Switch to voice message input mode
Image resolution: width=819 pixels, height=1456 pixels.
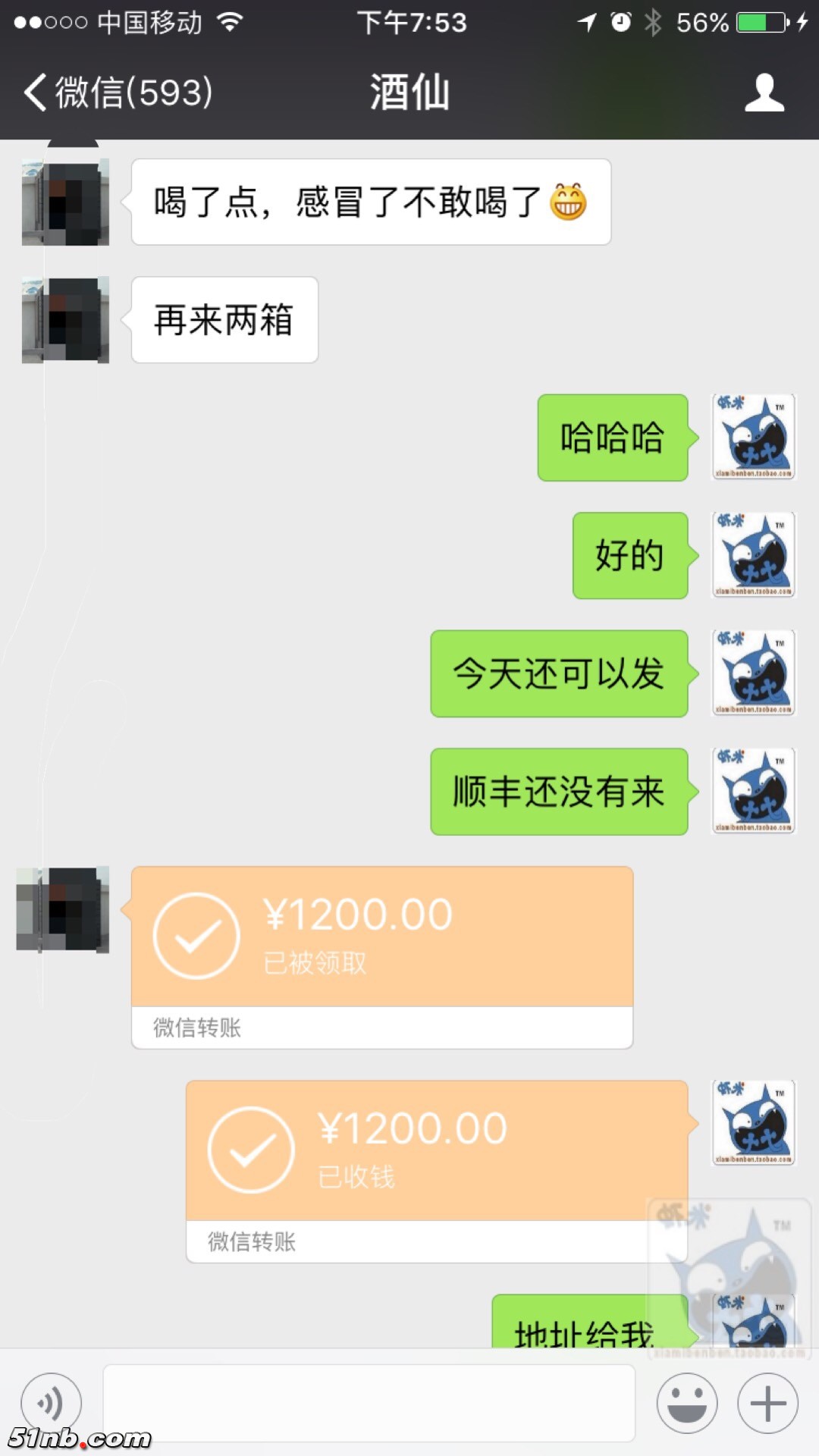pyautogui.click(x=52, y=1404)
